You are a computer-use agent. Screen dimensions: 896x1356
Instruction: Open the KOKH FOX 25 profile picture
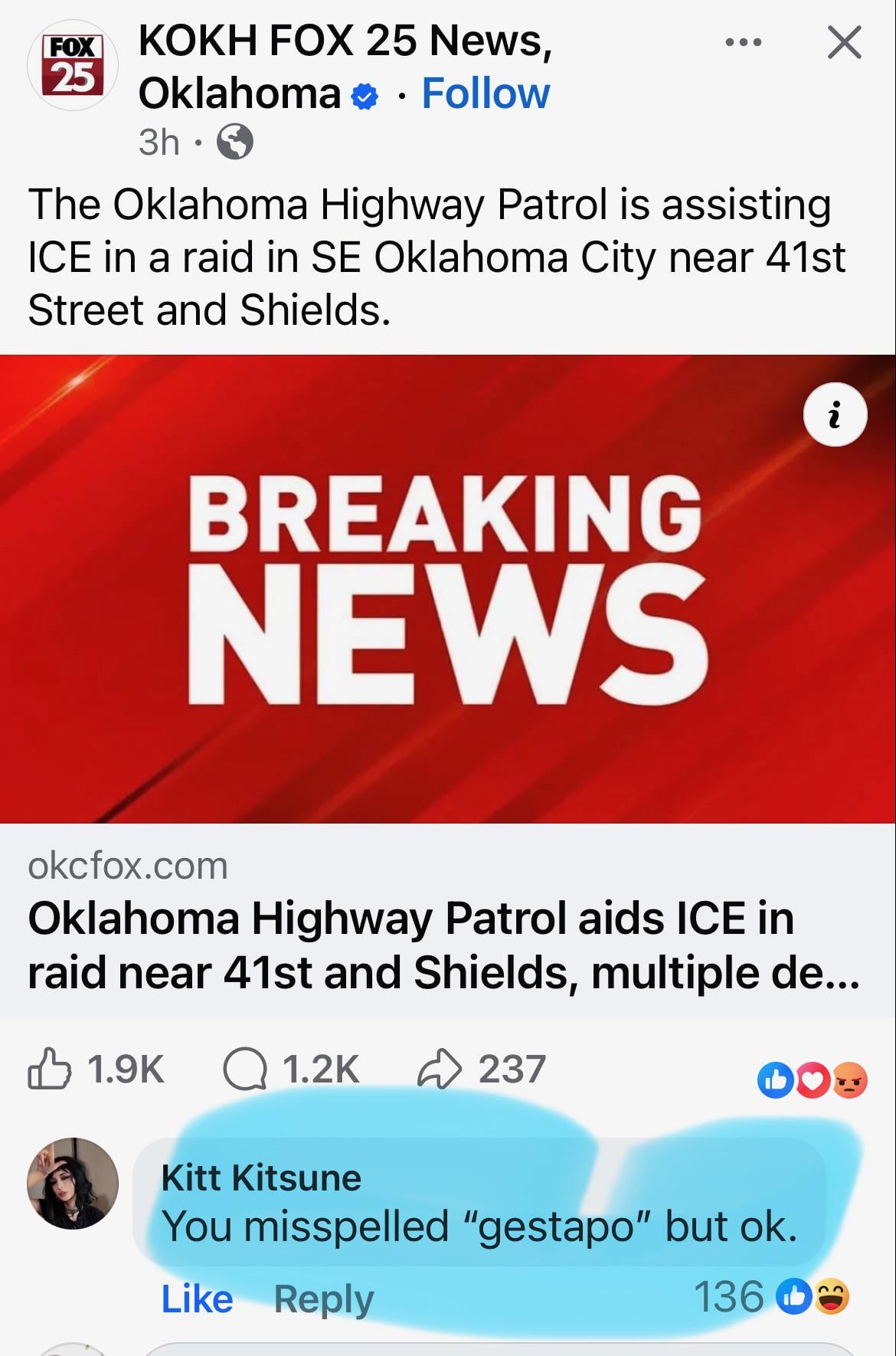coord(73,66)
